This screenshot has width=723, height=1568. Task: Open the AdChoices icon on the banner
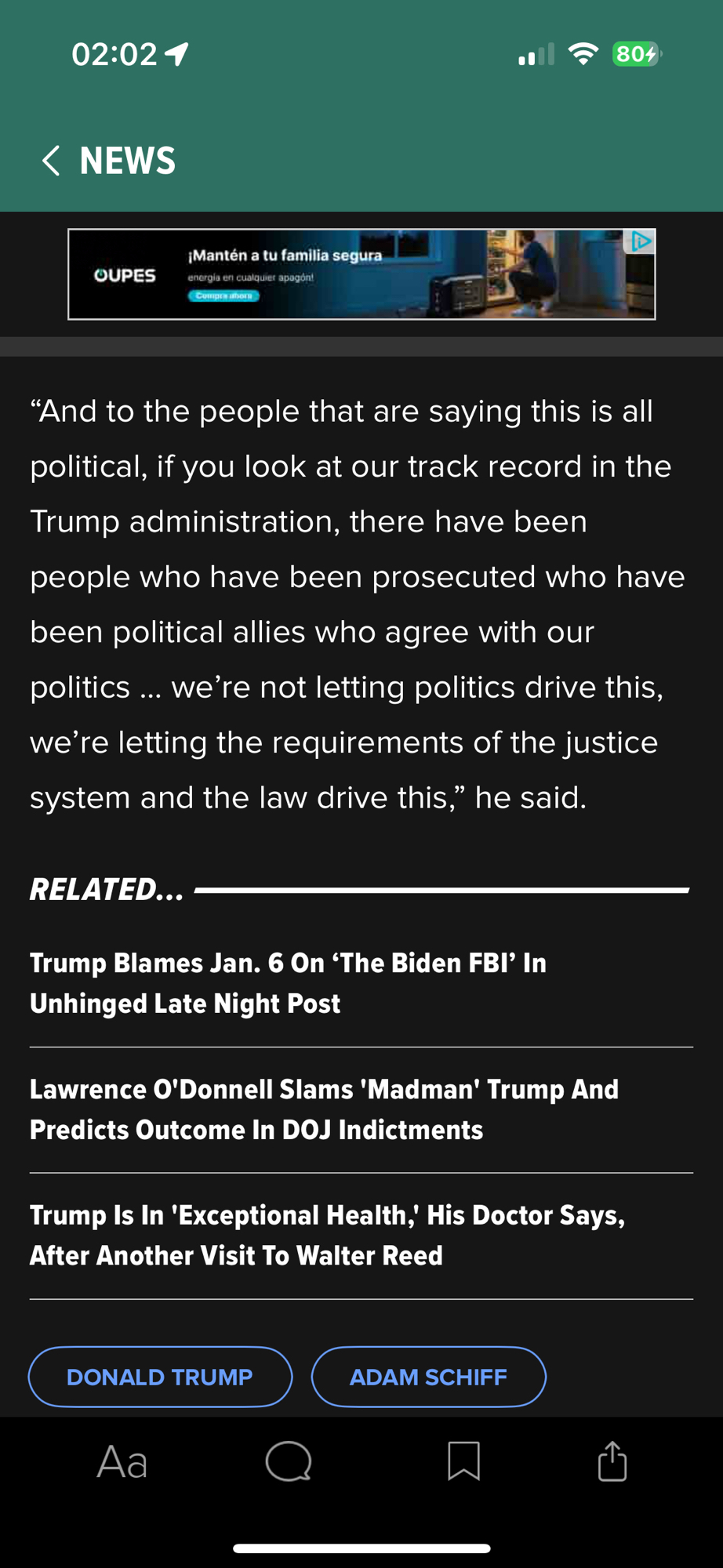click(x=641, y=241)
